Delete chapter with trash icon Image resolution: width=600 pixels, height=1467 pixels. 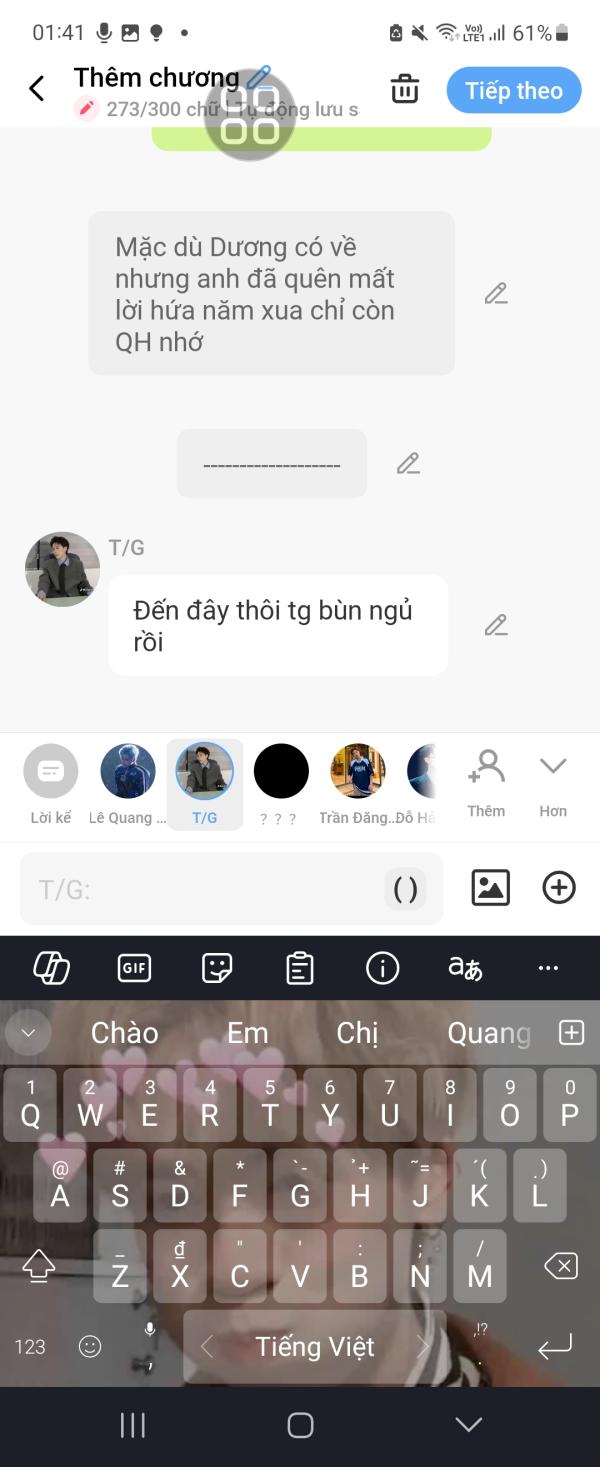pos(405,89)
